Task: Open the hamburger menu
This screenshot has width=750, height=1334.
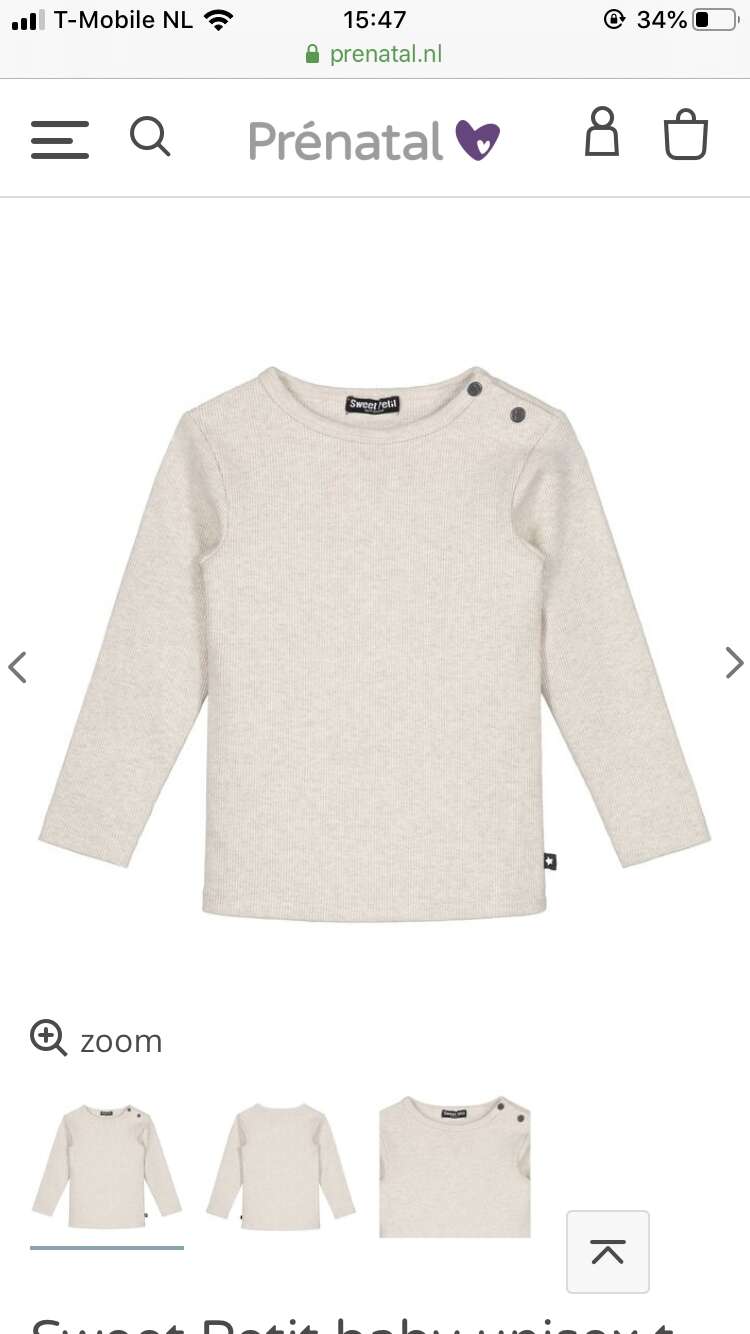Action: [60, 139]
